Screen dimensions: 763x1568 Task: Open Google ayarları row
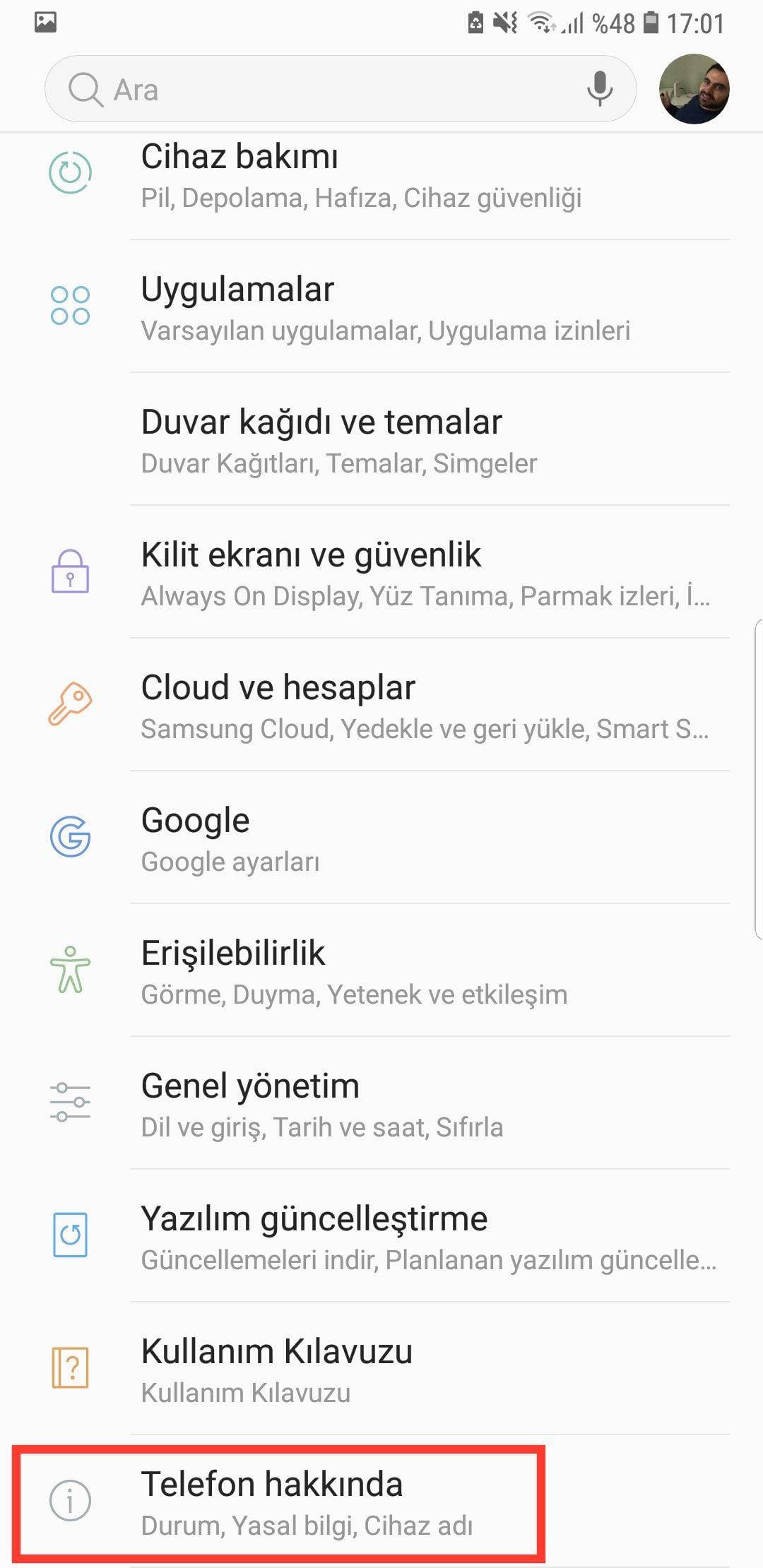[381, 838]
